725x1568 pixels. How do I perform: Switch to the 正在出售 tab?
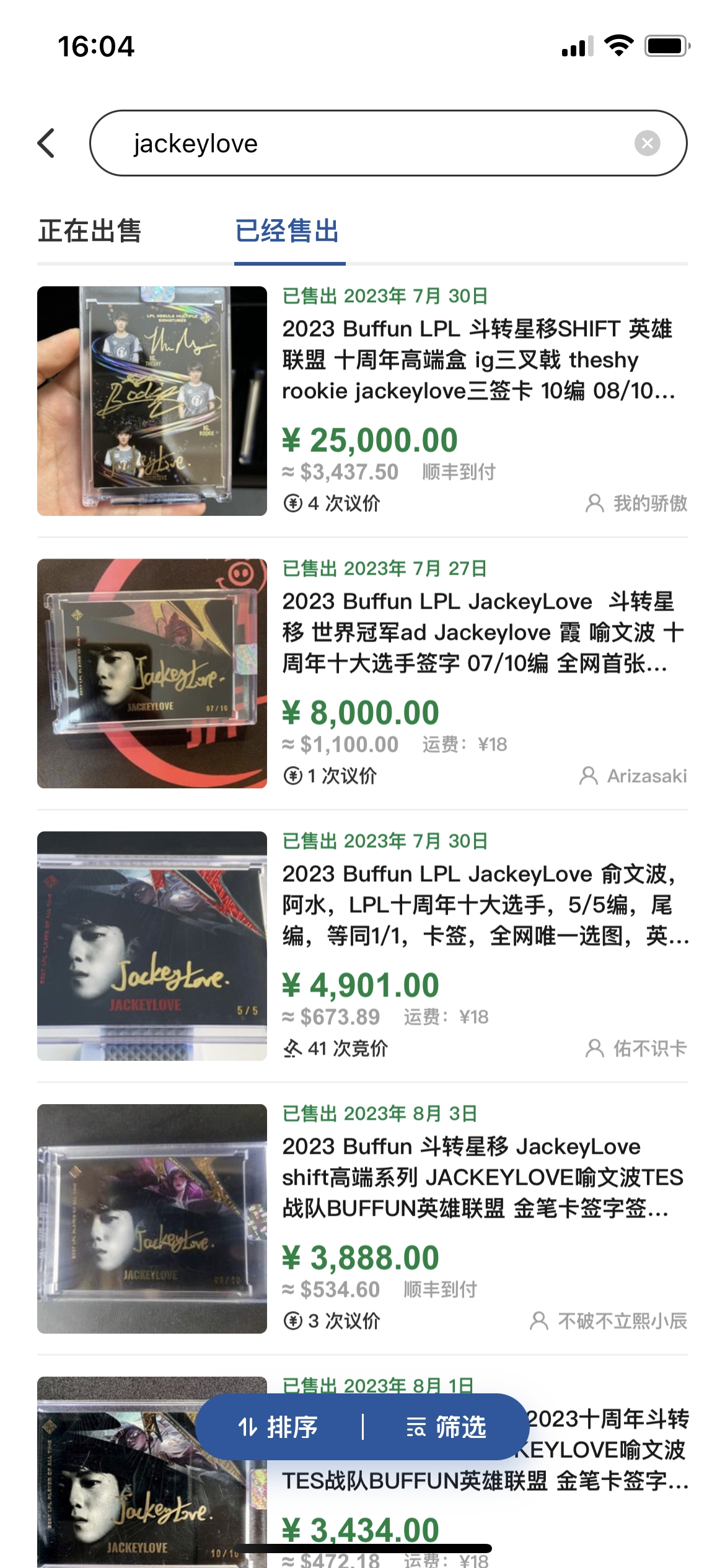90,232
